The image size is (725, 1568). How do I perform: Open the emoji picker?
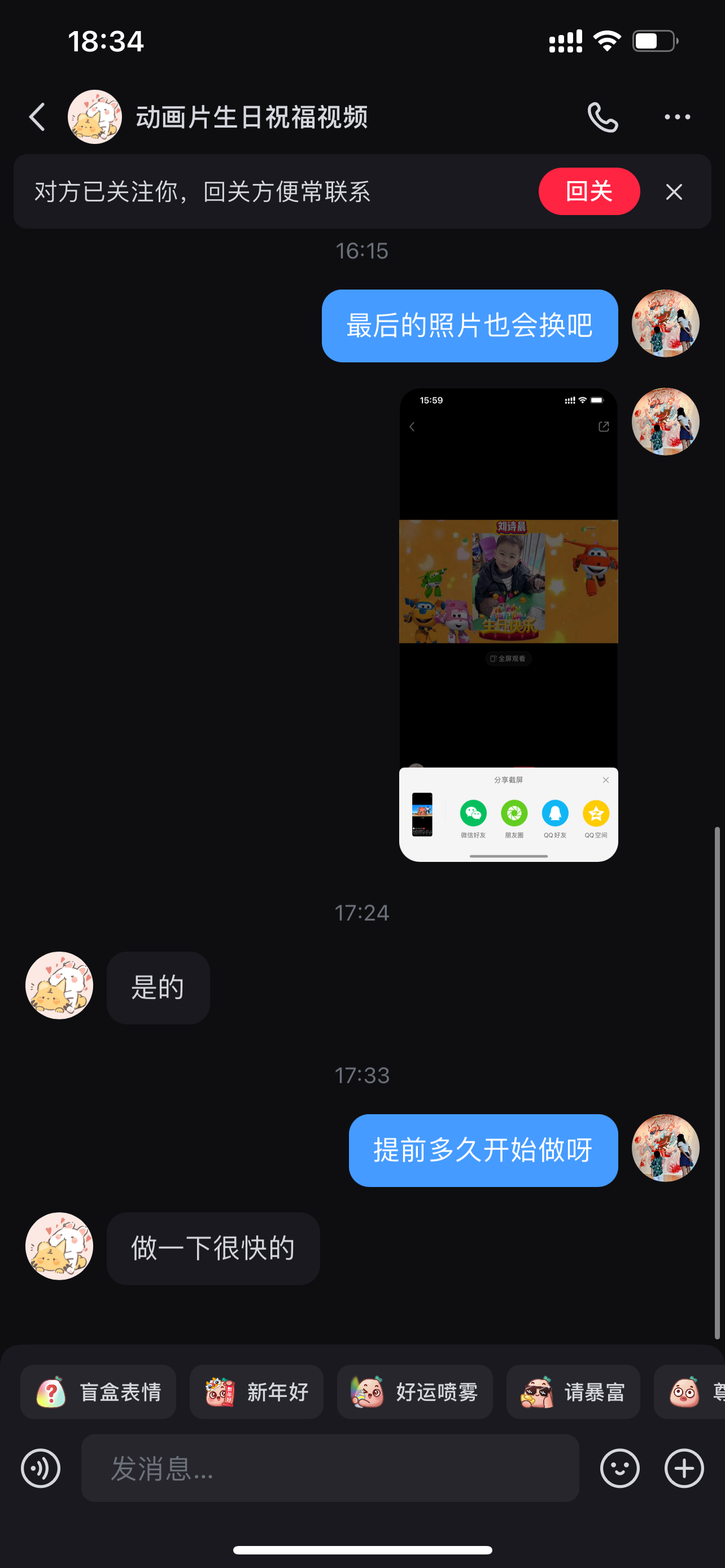pos(619,1468)
